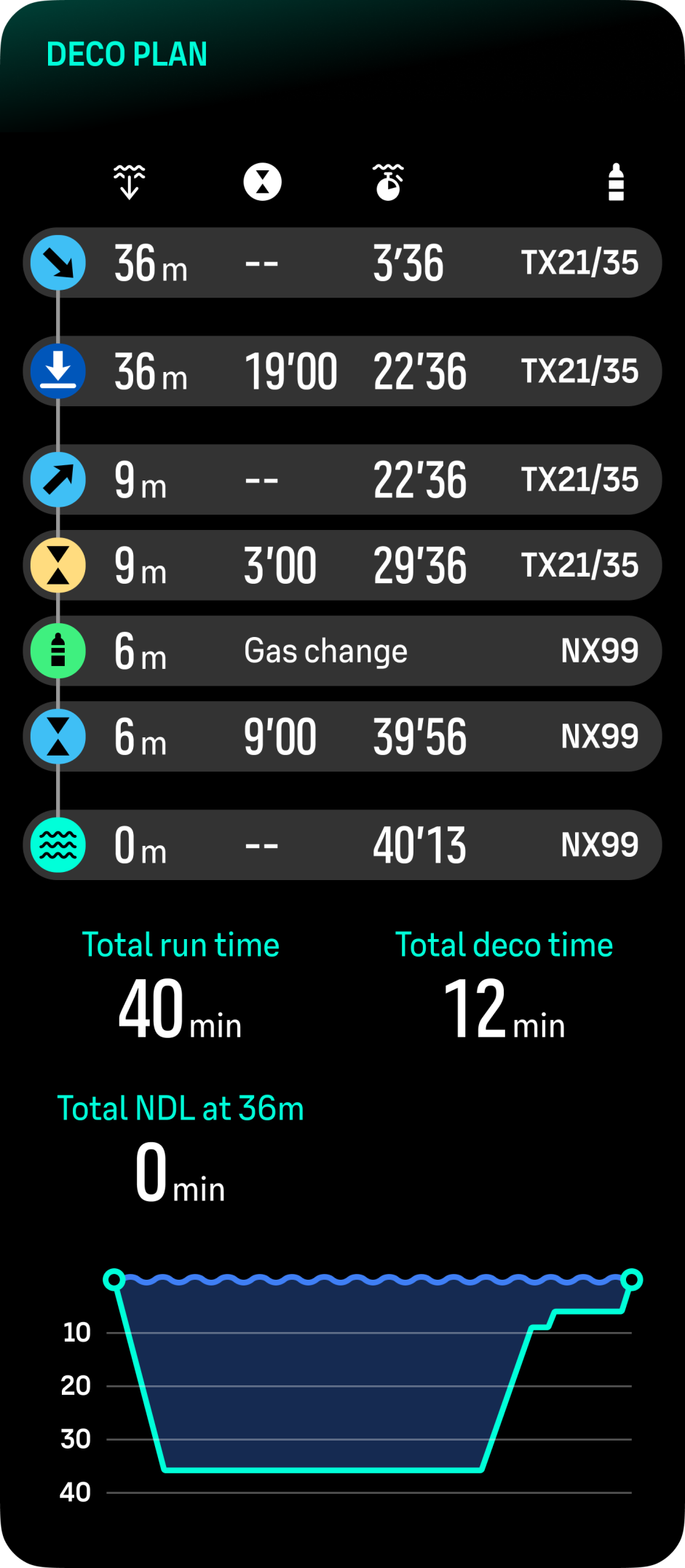Click the gas bottle column header icon
The height and width of the screenshot is (1568, 685).
coord(616,181)
